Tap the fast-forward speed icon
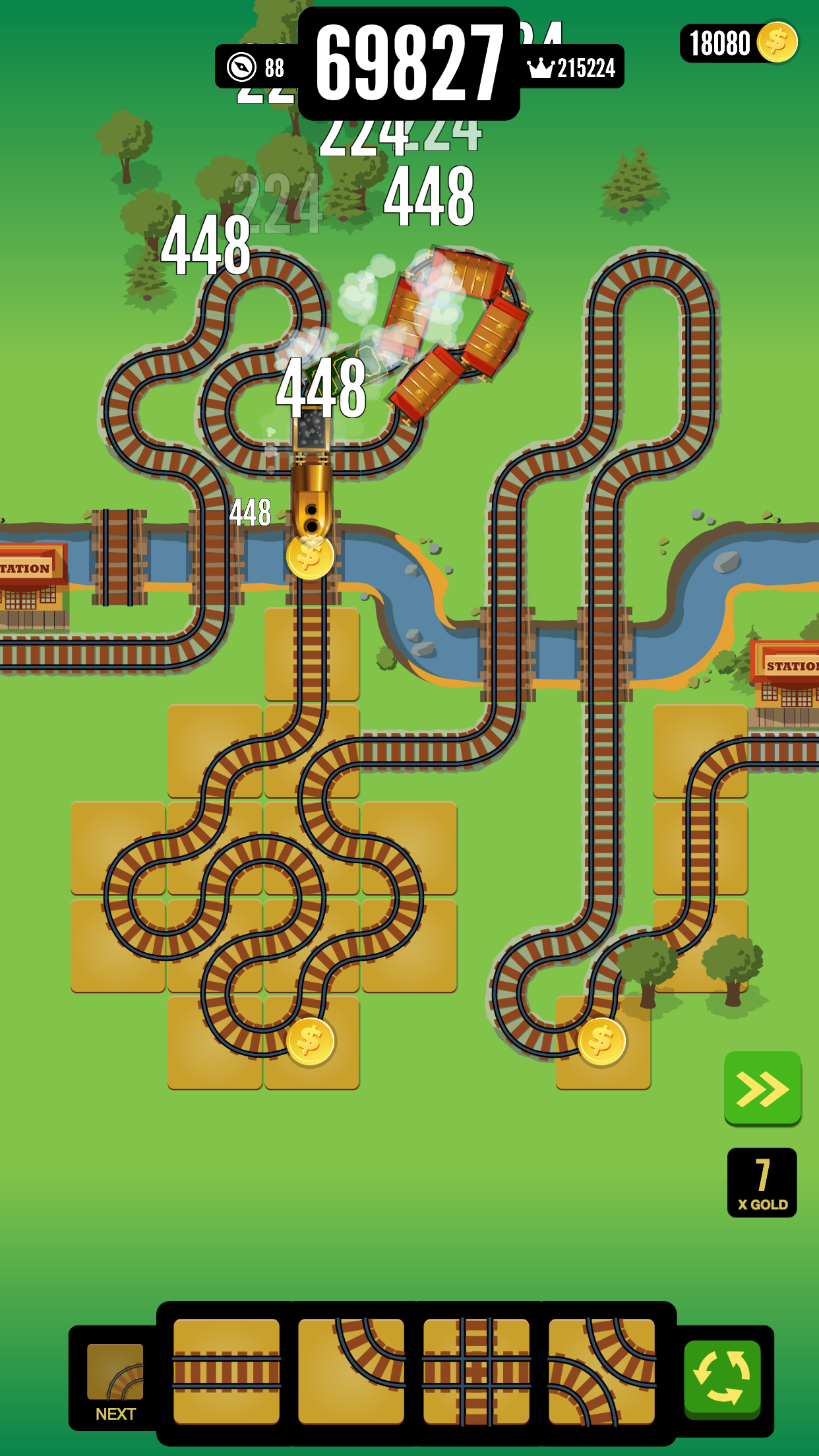Screen dimensions: 819x1456 click(761, 1089)
